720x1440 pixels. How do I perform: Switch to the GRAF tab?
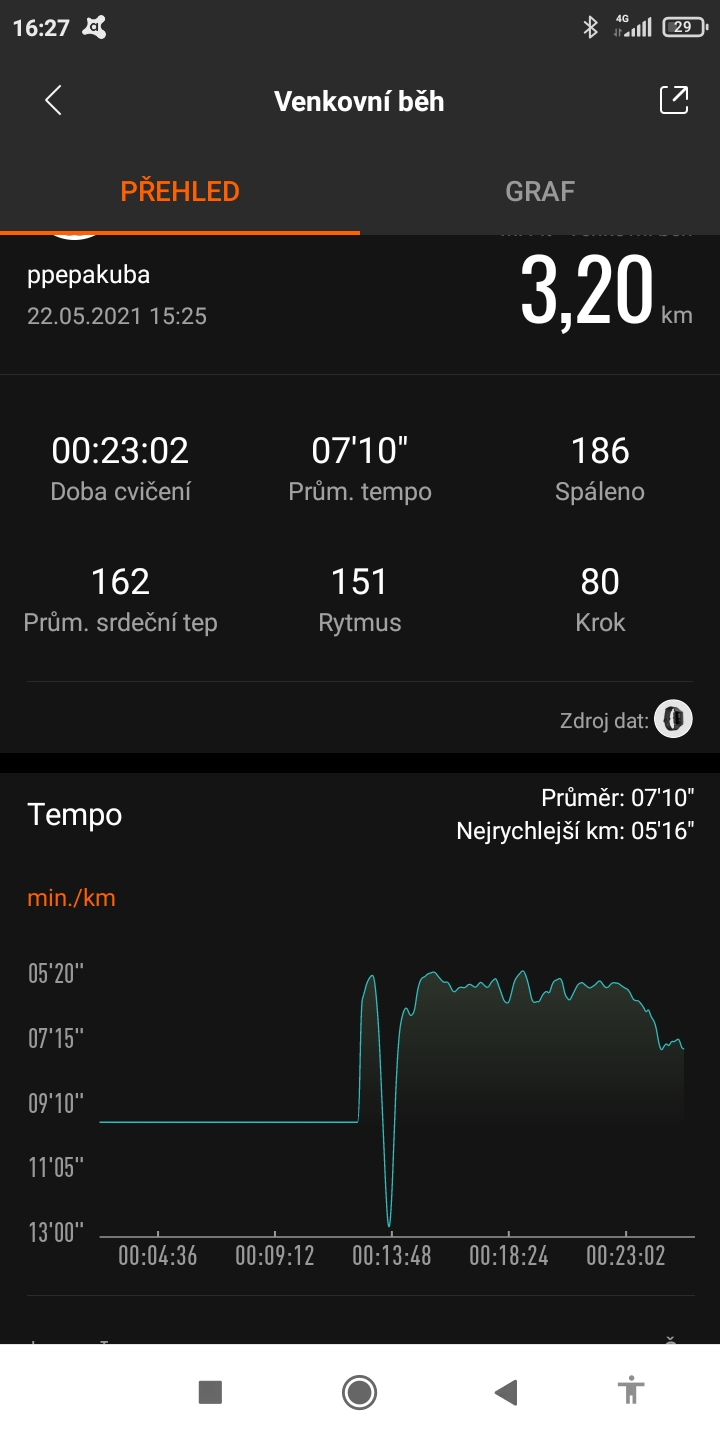coord(540,191)
